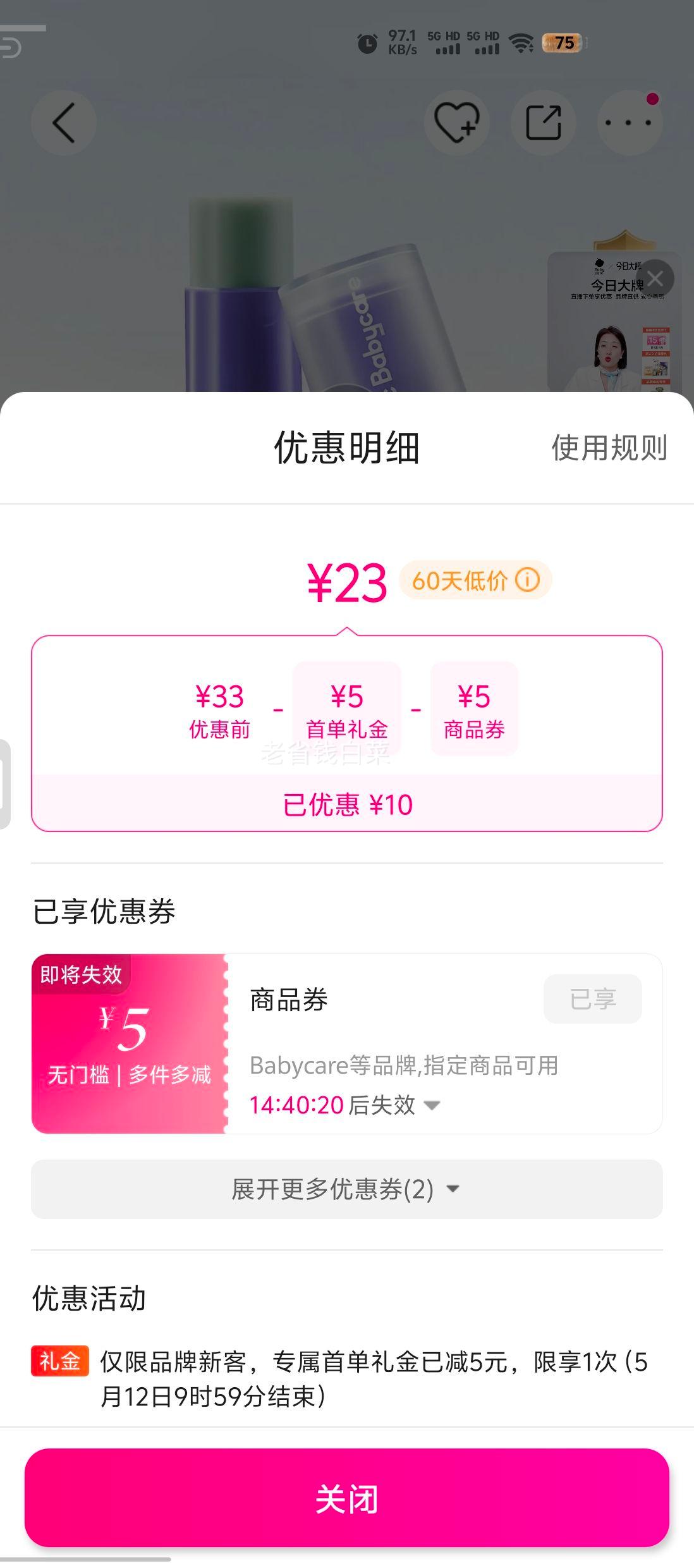Share this product page
The image size is (694, 1568).
544,123
